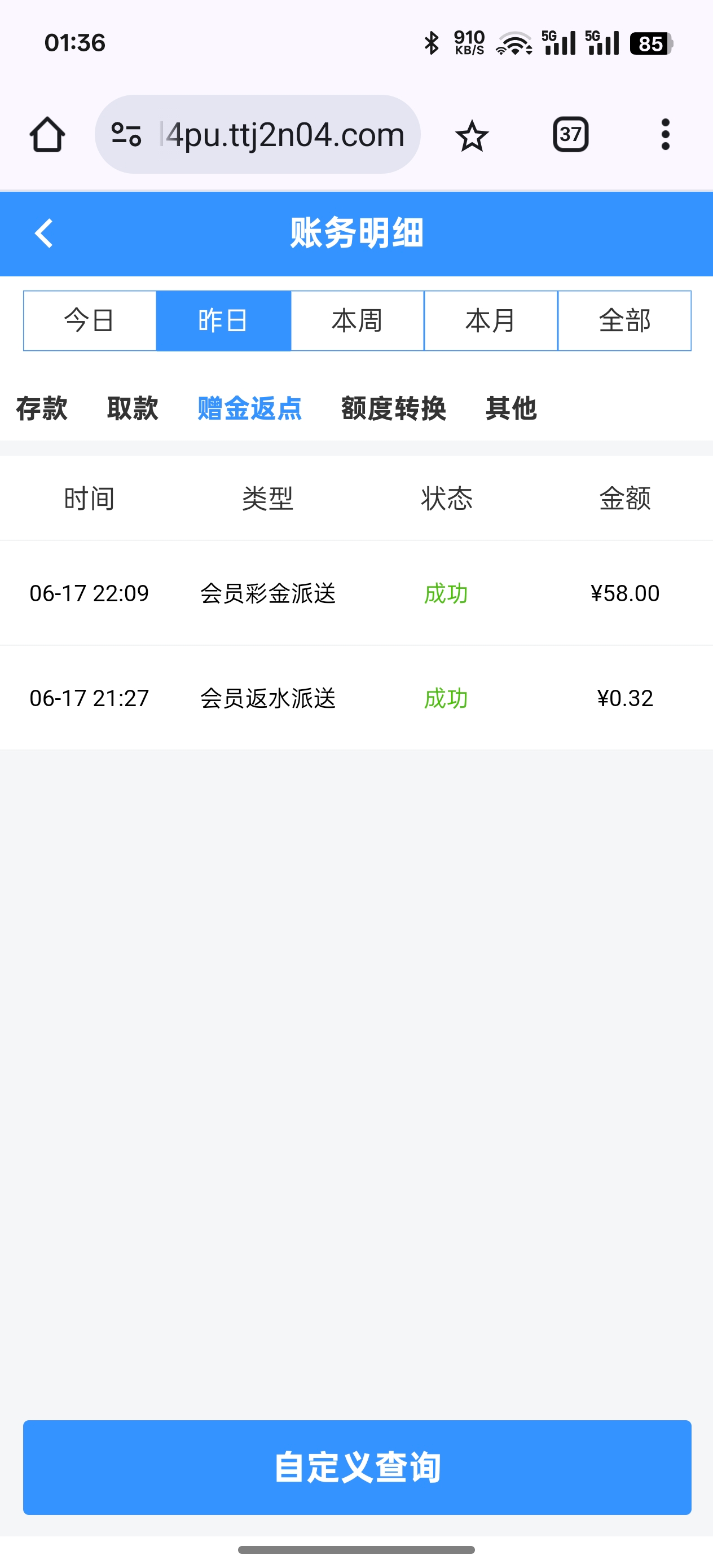Screen dimensions: 713x1568
Task: Switch to the 本周 filter
Action: tap(357, 321)
